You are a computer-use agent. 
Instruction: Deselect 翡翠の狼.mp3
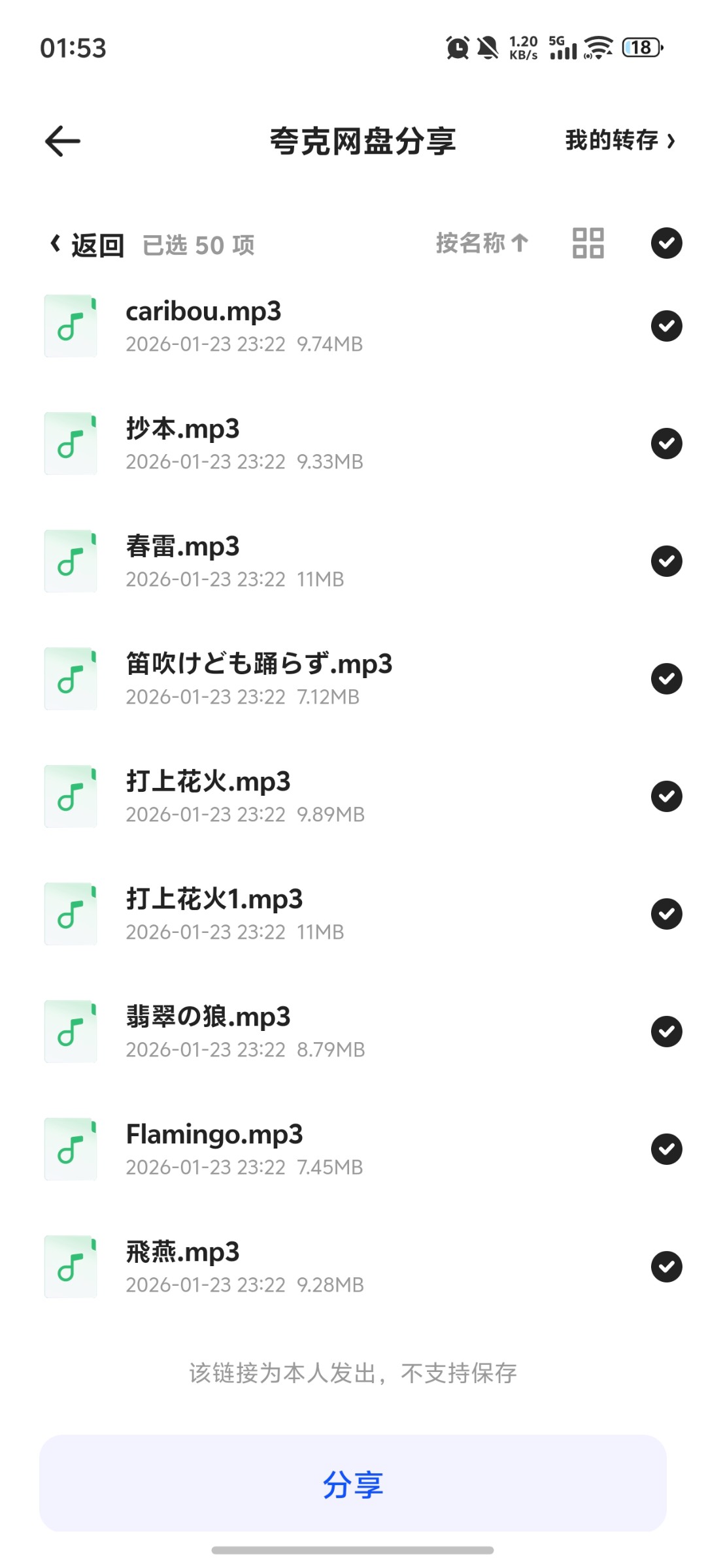tap(666, 1032)
